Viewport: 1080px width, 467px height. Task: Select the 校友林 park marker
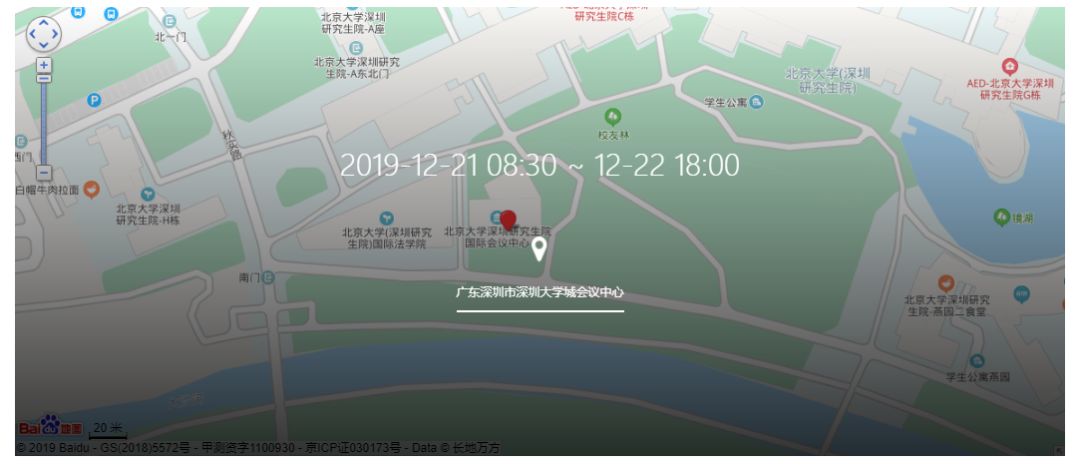pos(613,117)
